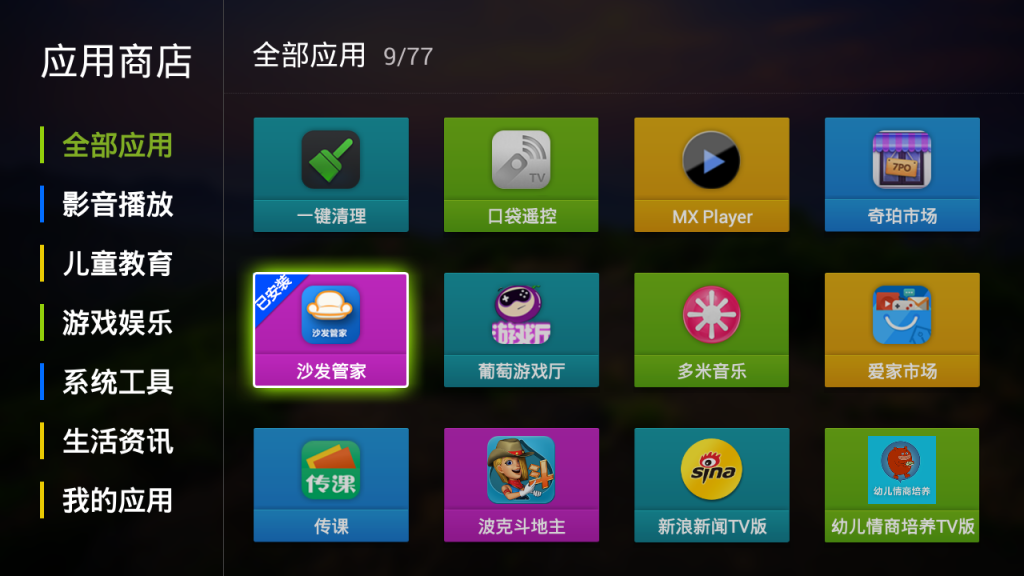Screen dimensions: 1024x576
Task: Open the 系统工具 category
Action: pos(117,382)
